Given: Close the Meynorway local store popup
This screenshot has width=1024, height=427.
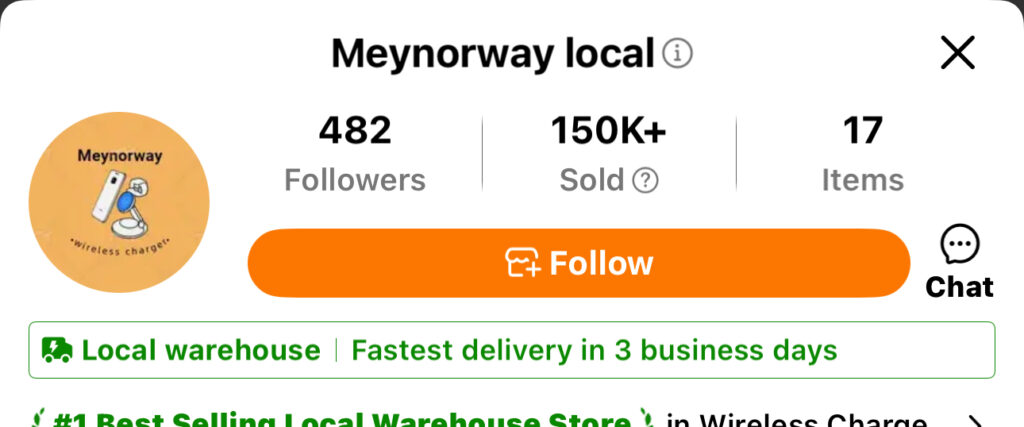Looking at the screenshot, I should [x=957, y=53].
